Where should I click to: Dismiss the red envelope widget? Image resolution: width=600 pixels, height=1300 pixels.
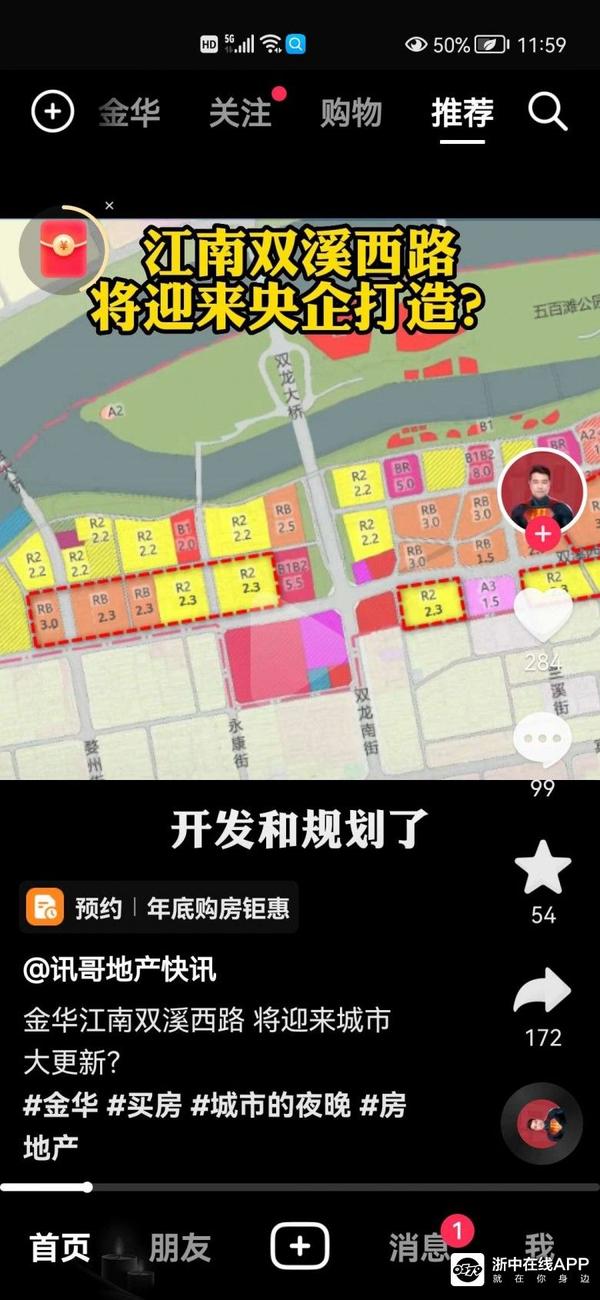point(109,206)
